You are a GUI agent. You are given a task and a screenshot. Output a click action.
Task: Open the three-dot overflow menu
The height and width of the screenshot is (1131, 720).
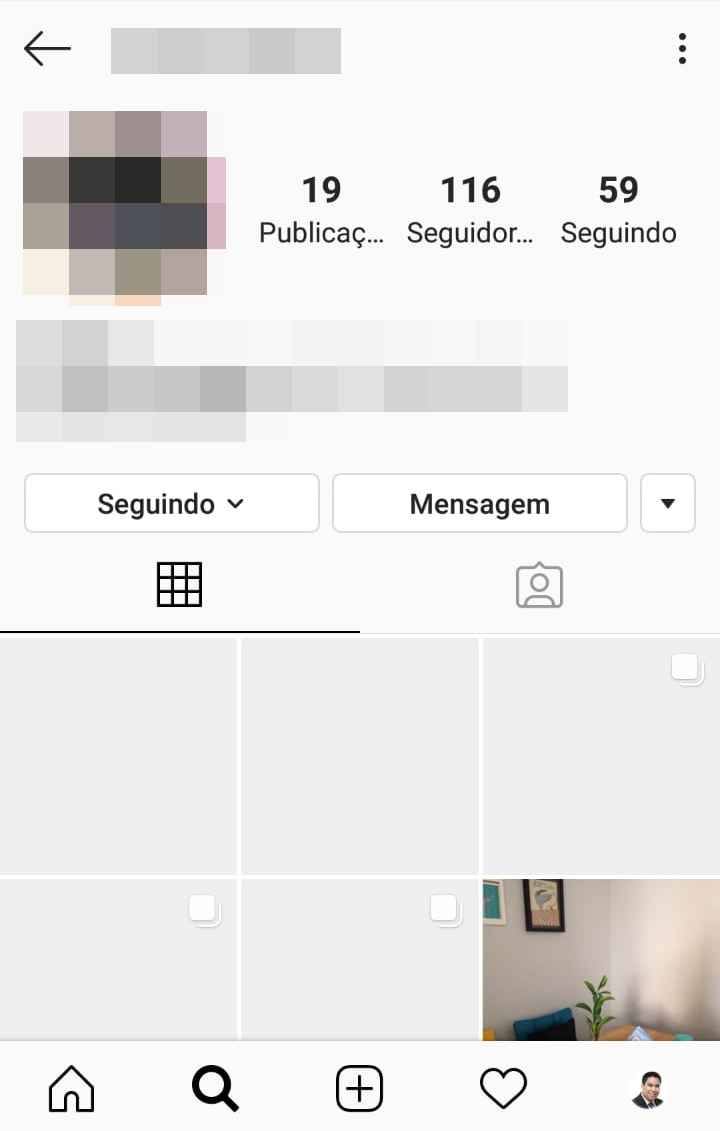682,48
